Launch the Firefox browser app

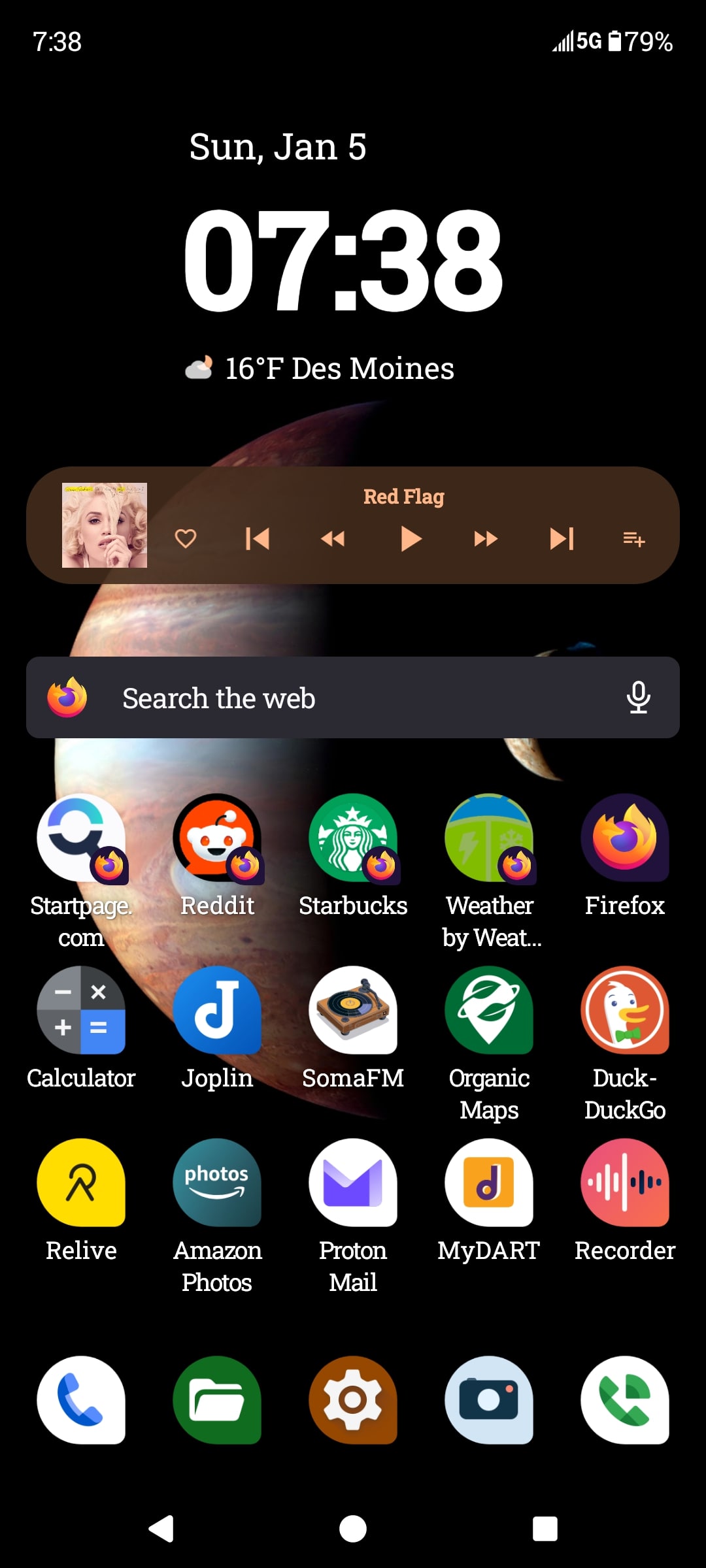(x=625, y=839)
